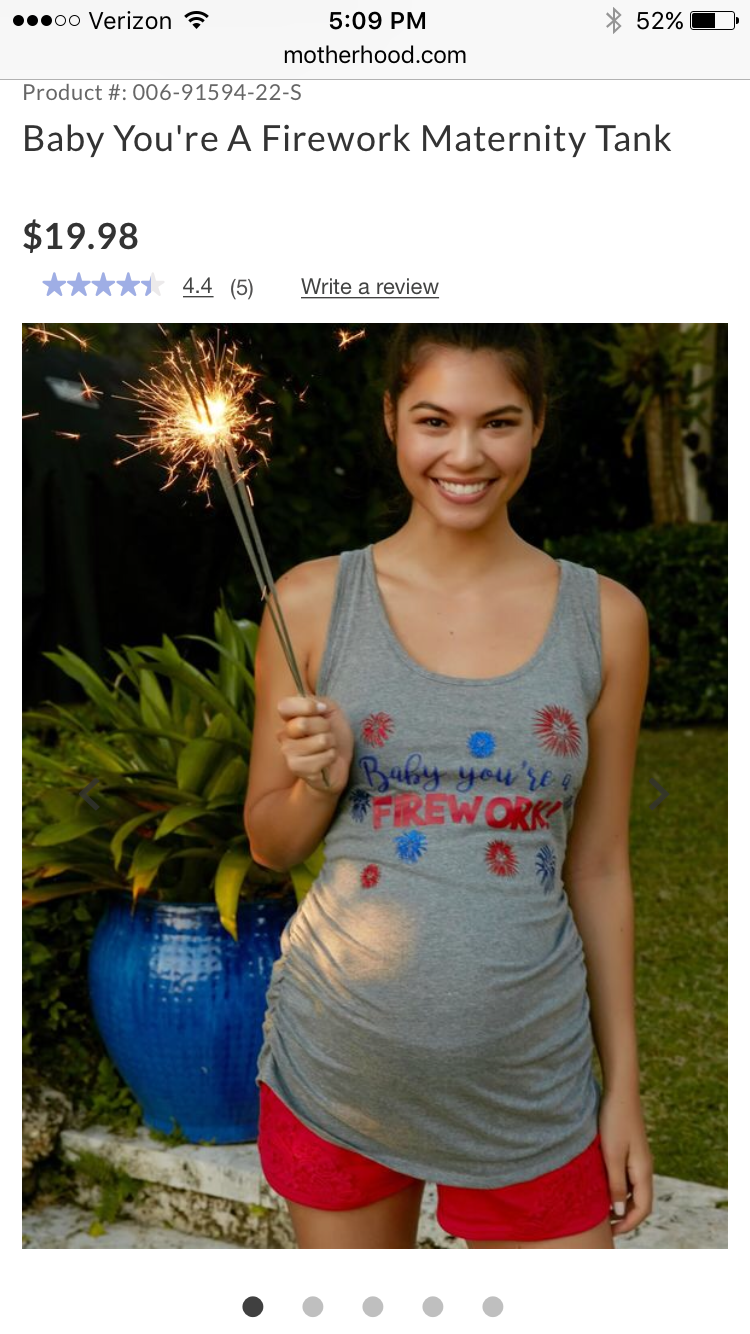Tap motherhood.com address bar

click(374, 55)
